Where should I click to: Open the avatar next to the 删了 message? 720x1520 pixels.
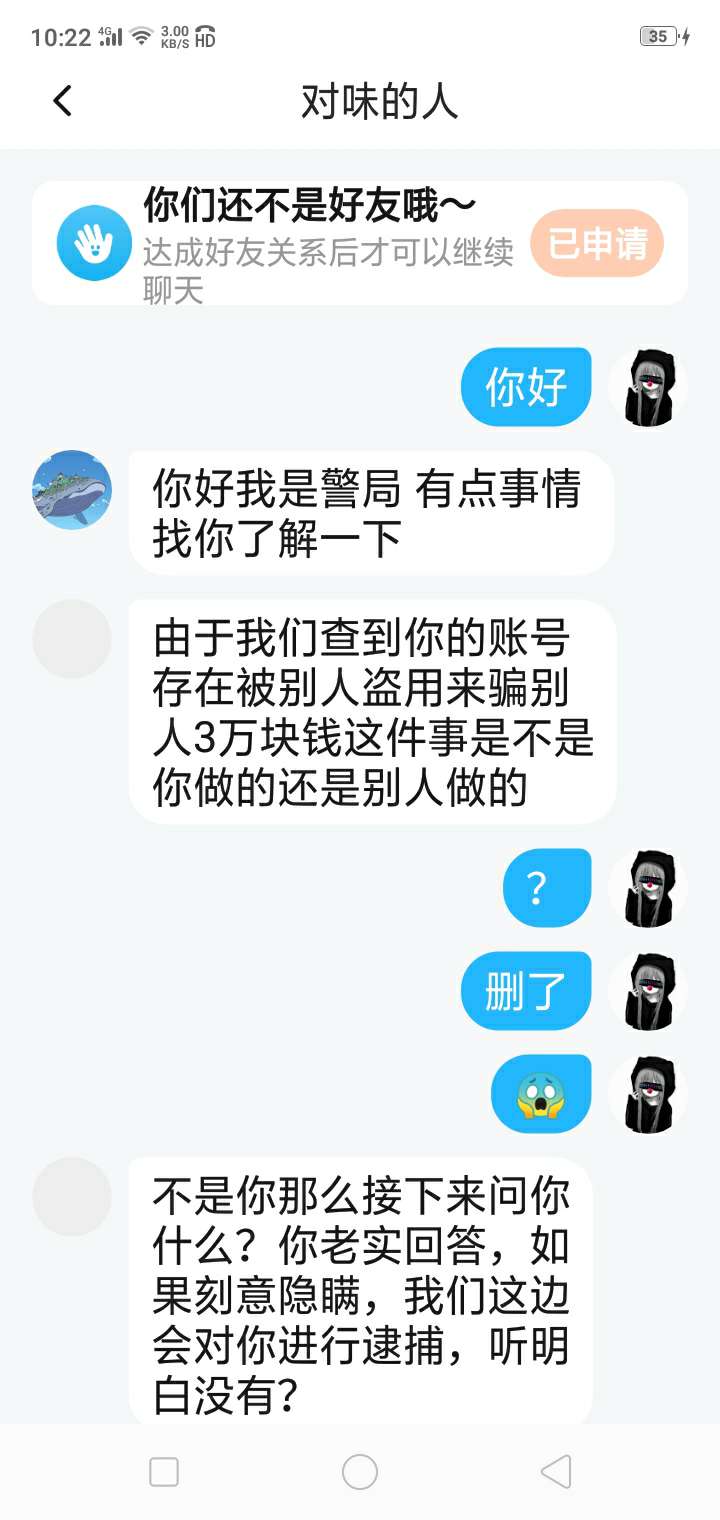pos(648,991)
